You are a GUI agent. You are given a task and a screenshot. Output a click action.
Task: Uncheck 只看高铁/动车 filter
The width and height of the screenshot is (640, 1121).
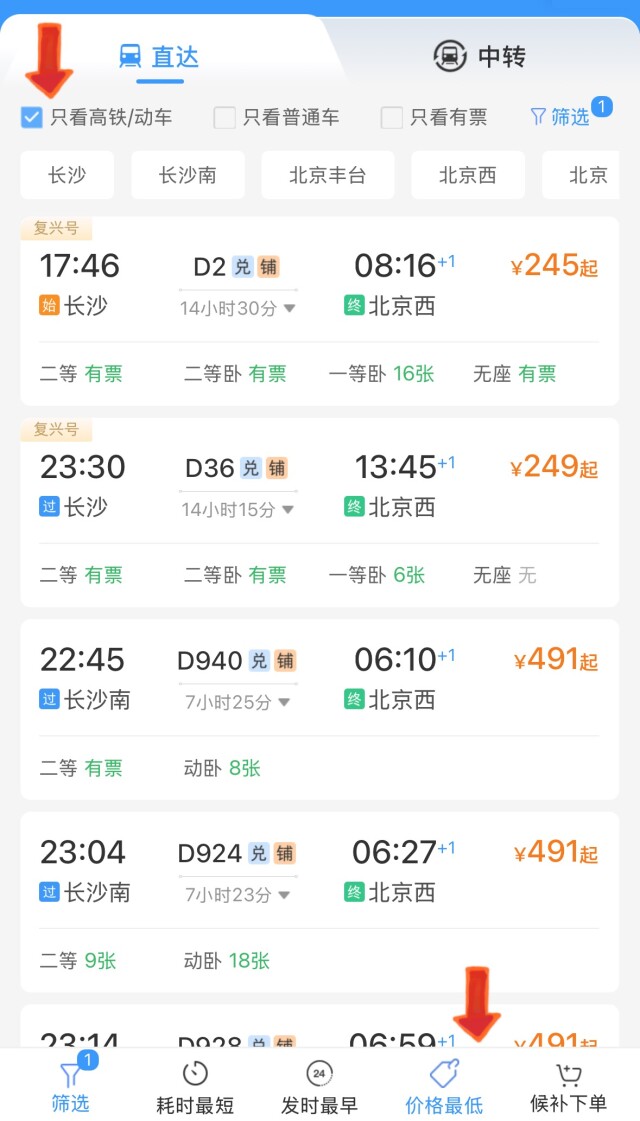(31, 118)
